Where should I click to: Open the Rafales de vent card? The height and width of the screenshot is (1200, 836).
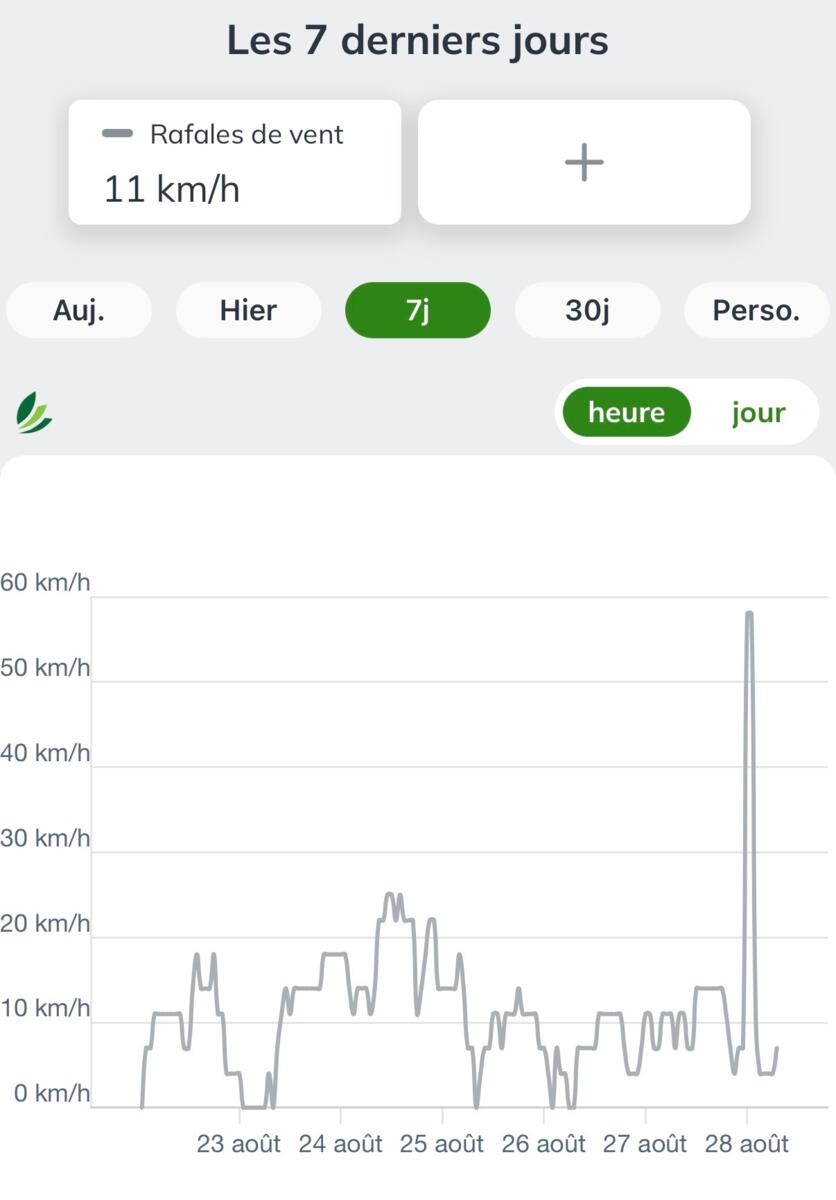(235, 162)
